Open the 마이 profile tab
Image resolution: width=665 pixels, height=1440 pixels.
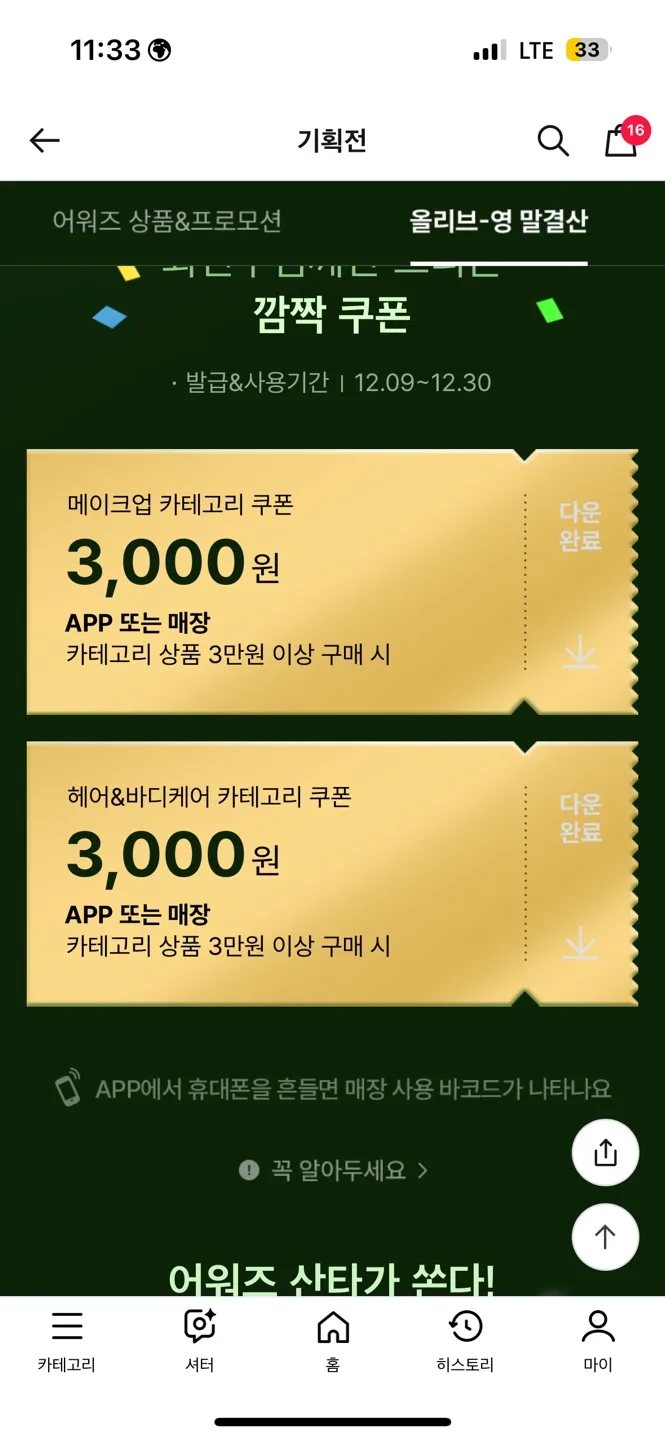[x=598, y=1342]
